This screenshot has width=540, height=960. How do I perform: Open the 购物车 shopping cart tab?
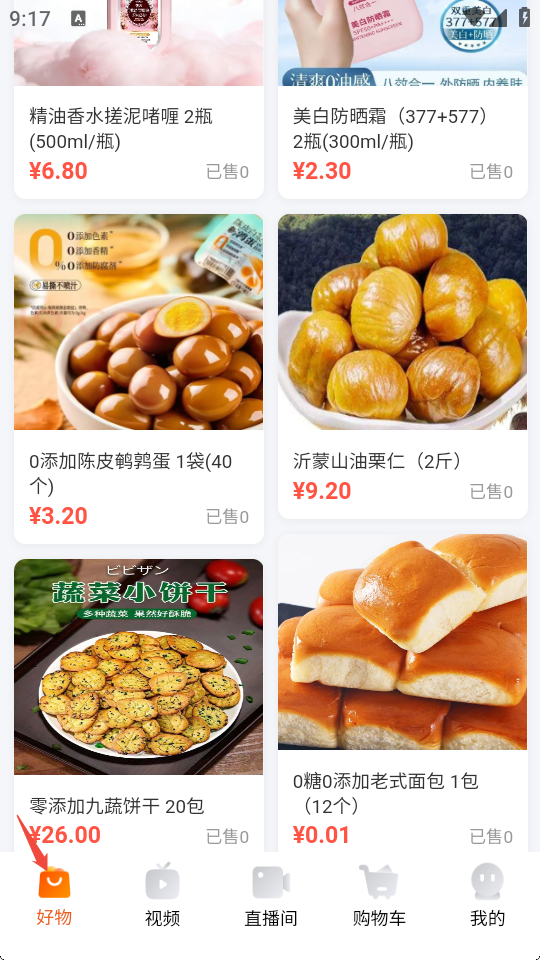tap(379, 897)
